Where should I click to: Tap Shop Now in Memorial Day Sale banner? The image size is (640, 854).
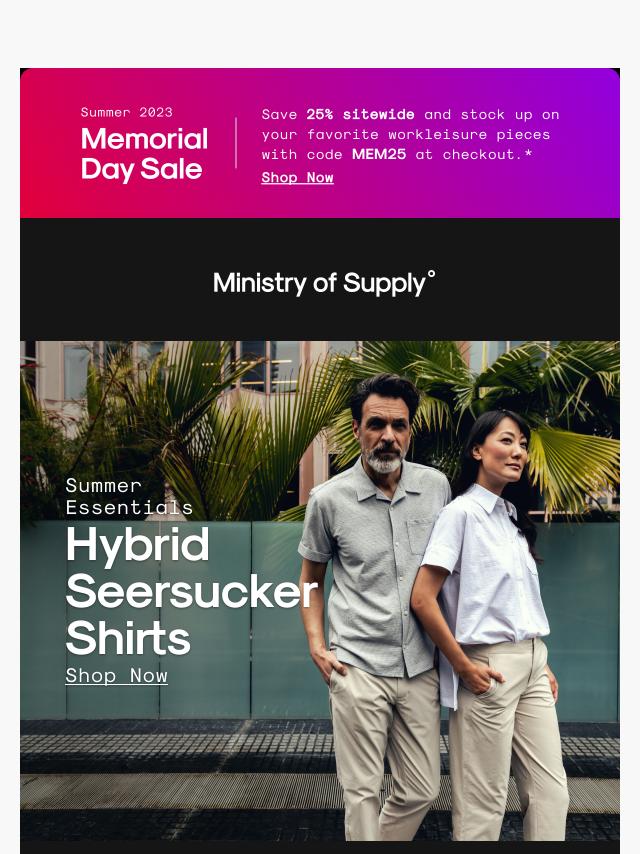(x=297, y=178)
